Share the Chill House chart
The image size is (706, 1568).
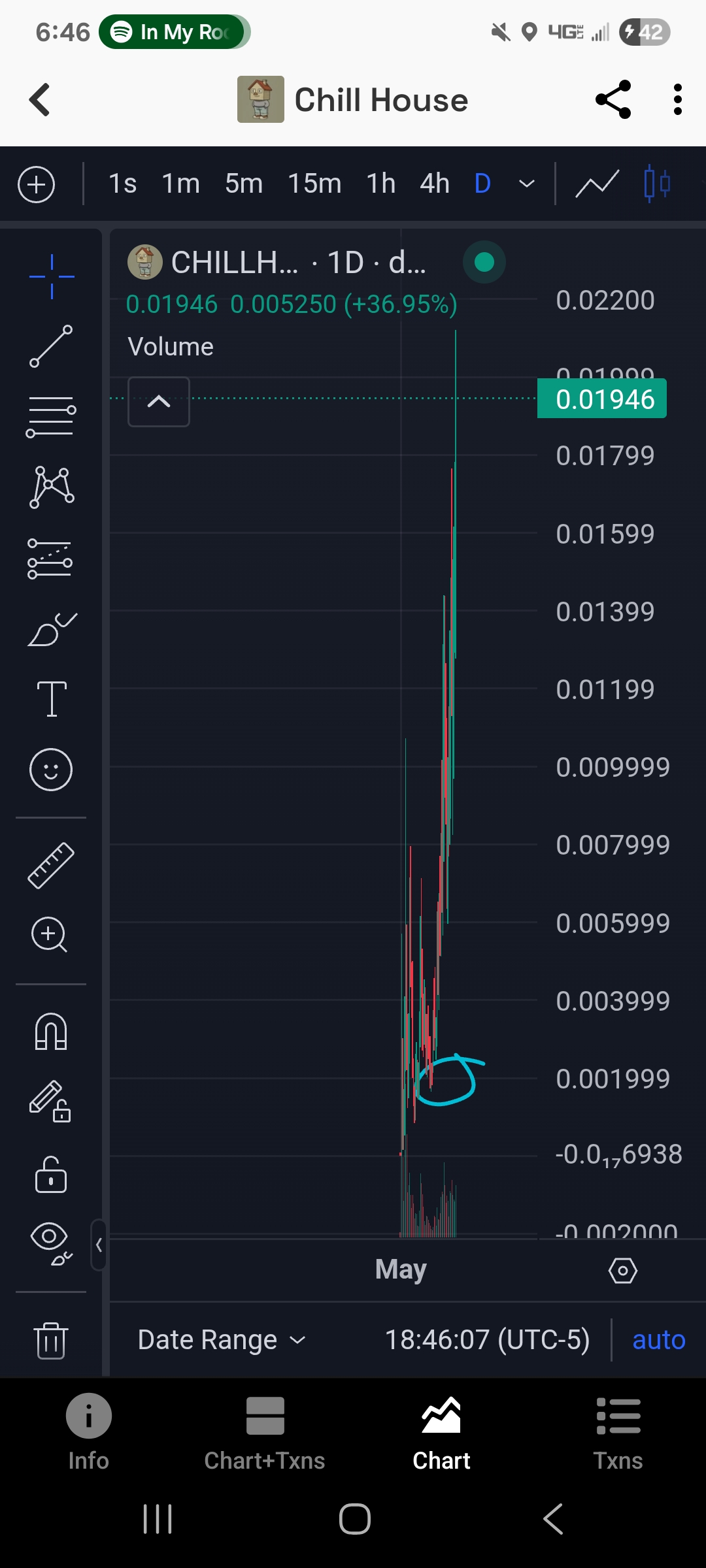[x=613, y=100]
